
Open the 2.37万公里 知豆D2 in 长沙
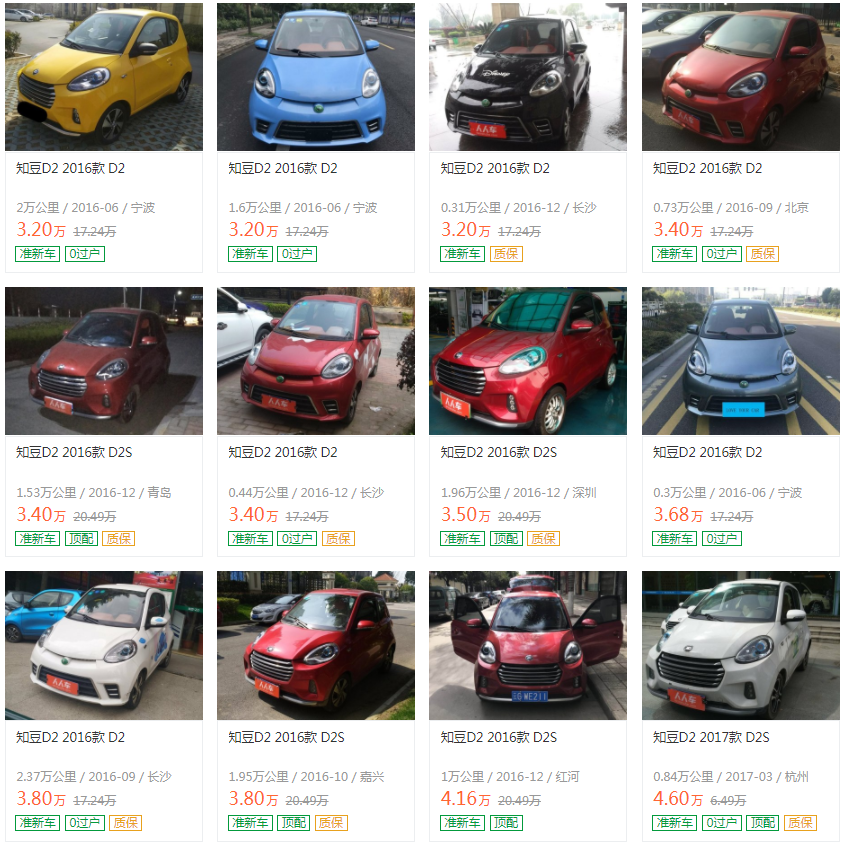104,646
